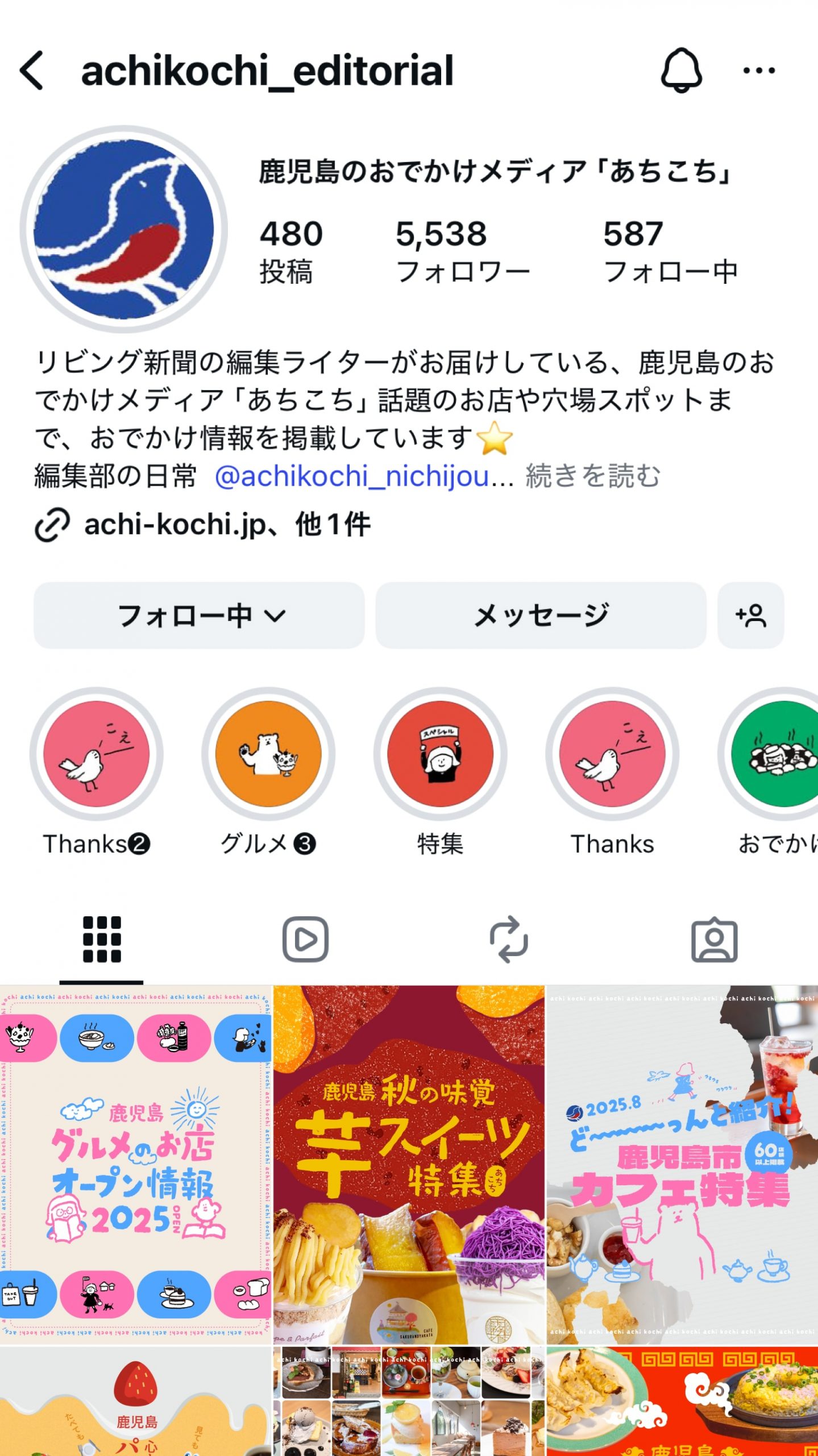The width and height of the screenshot is (818, 1456).
Task: Open the @achikochi_nichijou mention link
Action: click(352, 476)
